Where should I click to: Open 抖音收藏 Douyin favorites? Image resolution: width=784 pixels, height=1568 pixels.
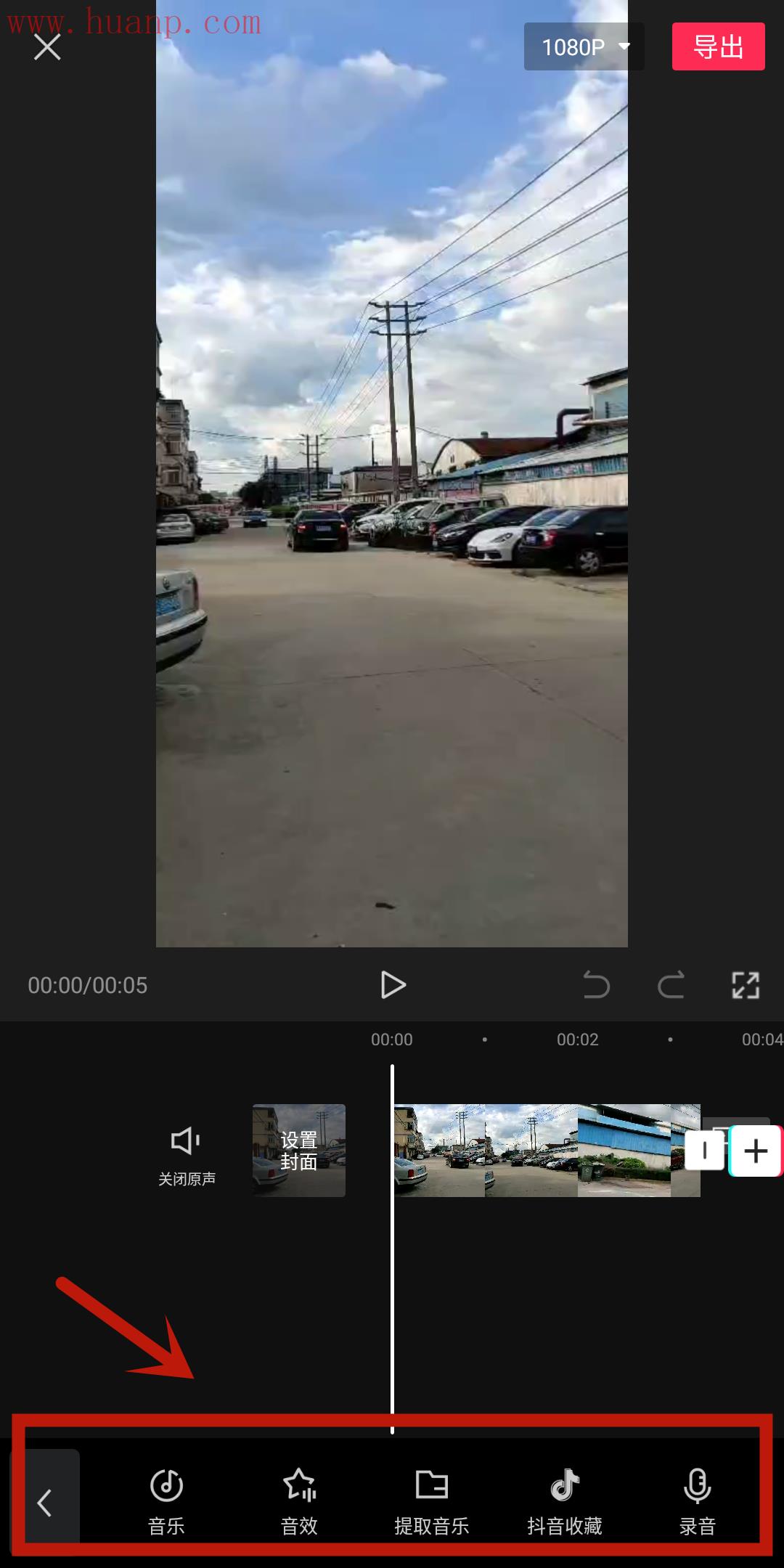[565, 1503]
